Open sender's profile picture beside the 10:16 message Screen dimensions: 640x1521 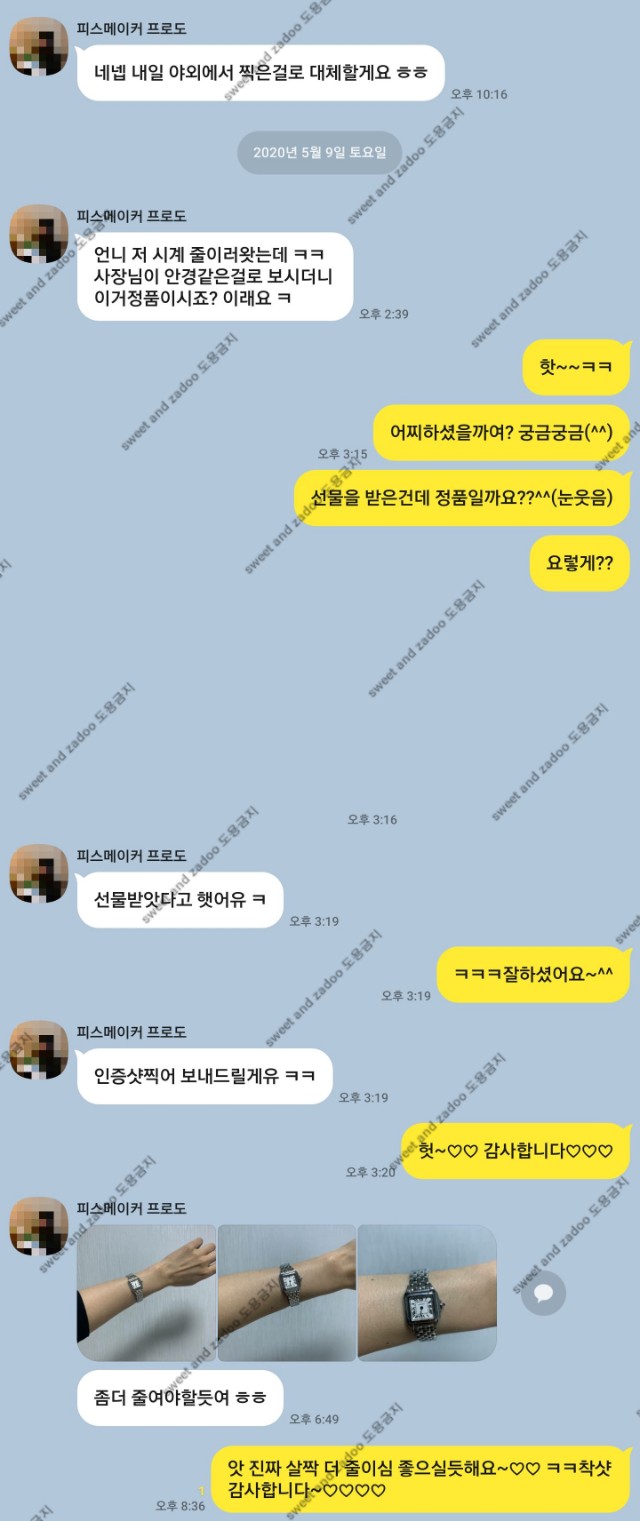tap(39, 46)
